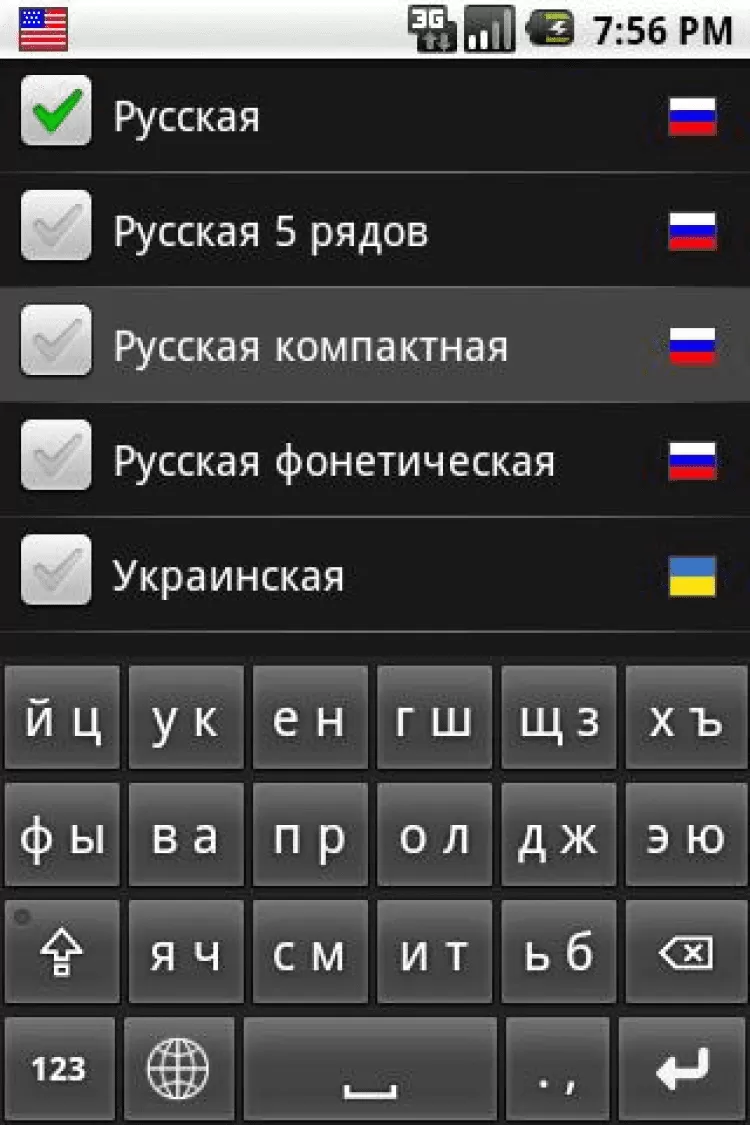
Task: Tap the с м key
Action: 310,952
